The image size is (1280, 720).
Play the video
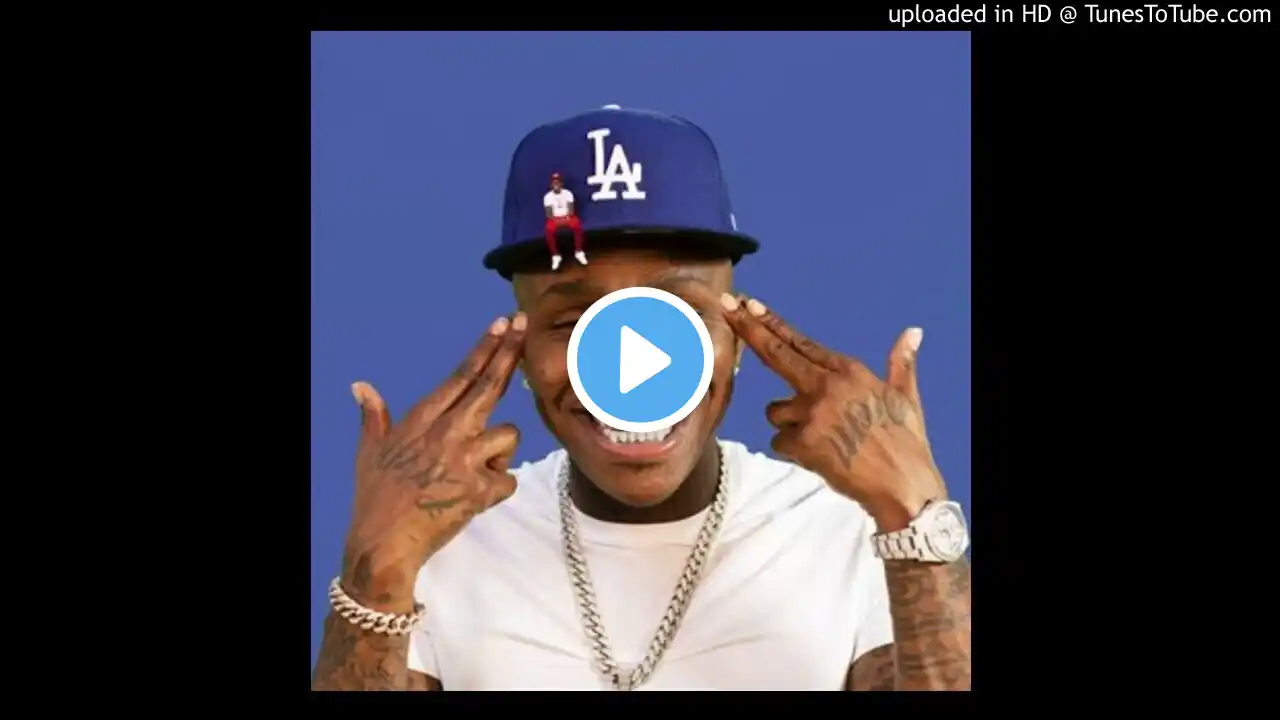tap(640, 360)
